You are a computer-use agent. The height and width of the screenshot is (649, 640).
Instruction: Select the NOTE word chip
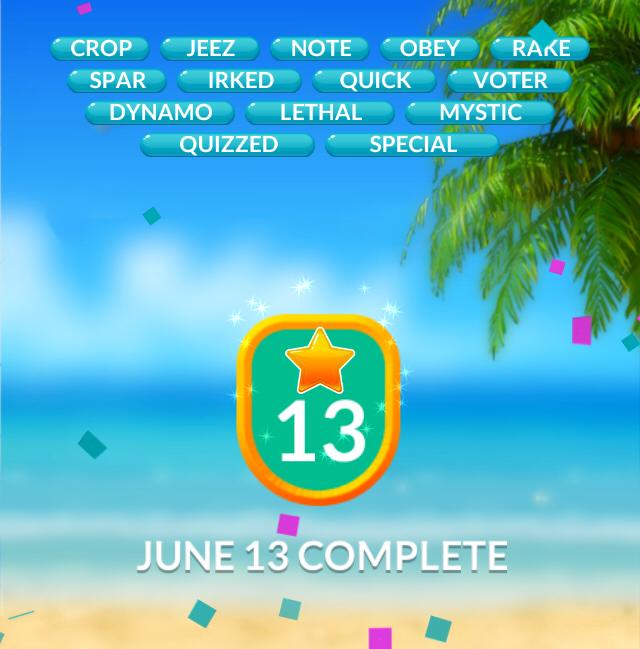[x=321, y=48]
